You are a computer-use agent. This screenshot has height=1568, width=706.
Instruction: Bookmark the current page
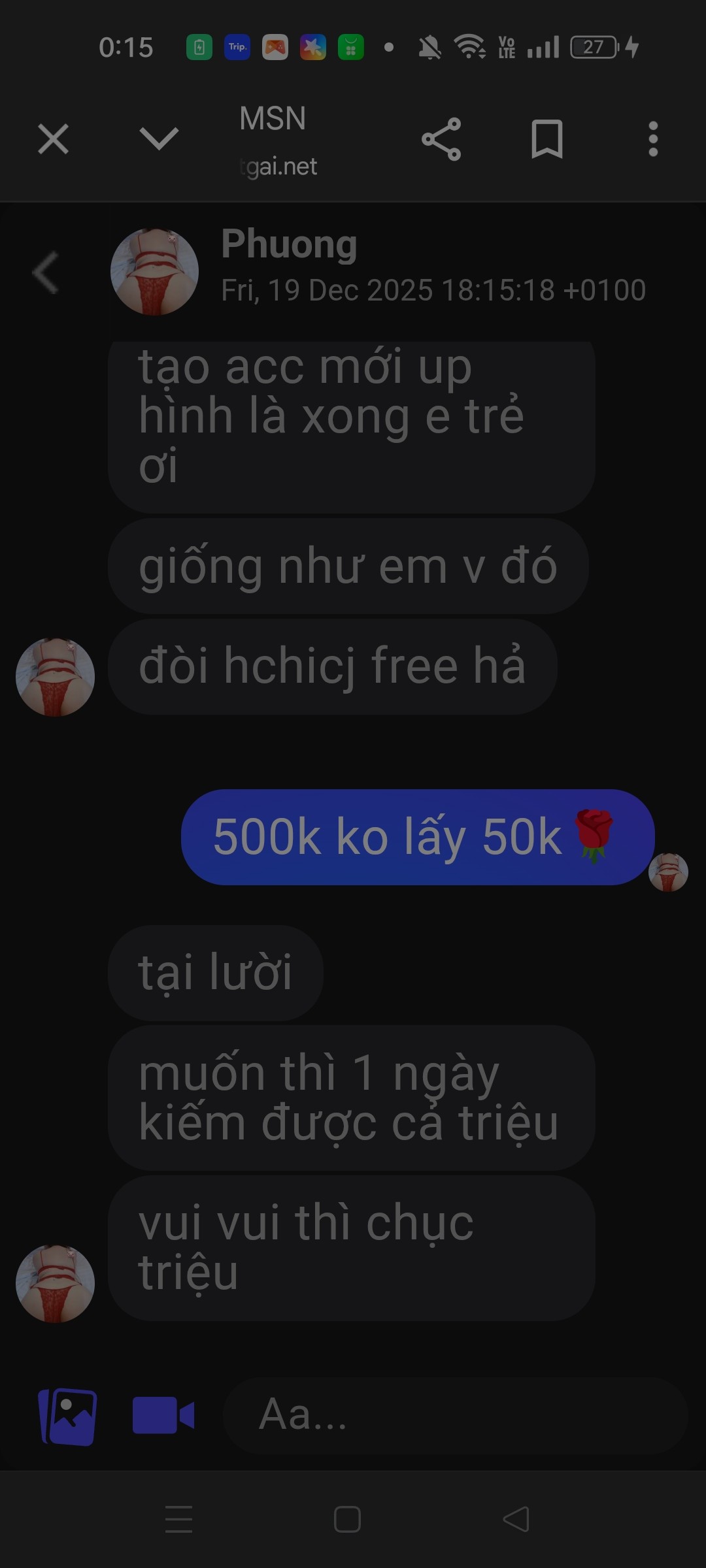pyautogui.click(x=546, y=139)
